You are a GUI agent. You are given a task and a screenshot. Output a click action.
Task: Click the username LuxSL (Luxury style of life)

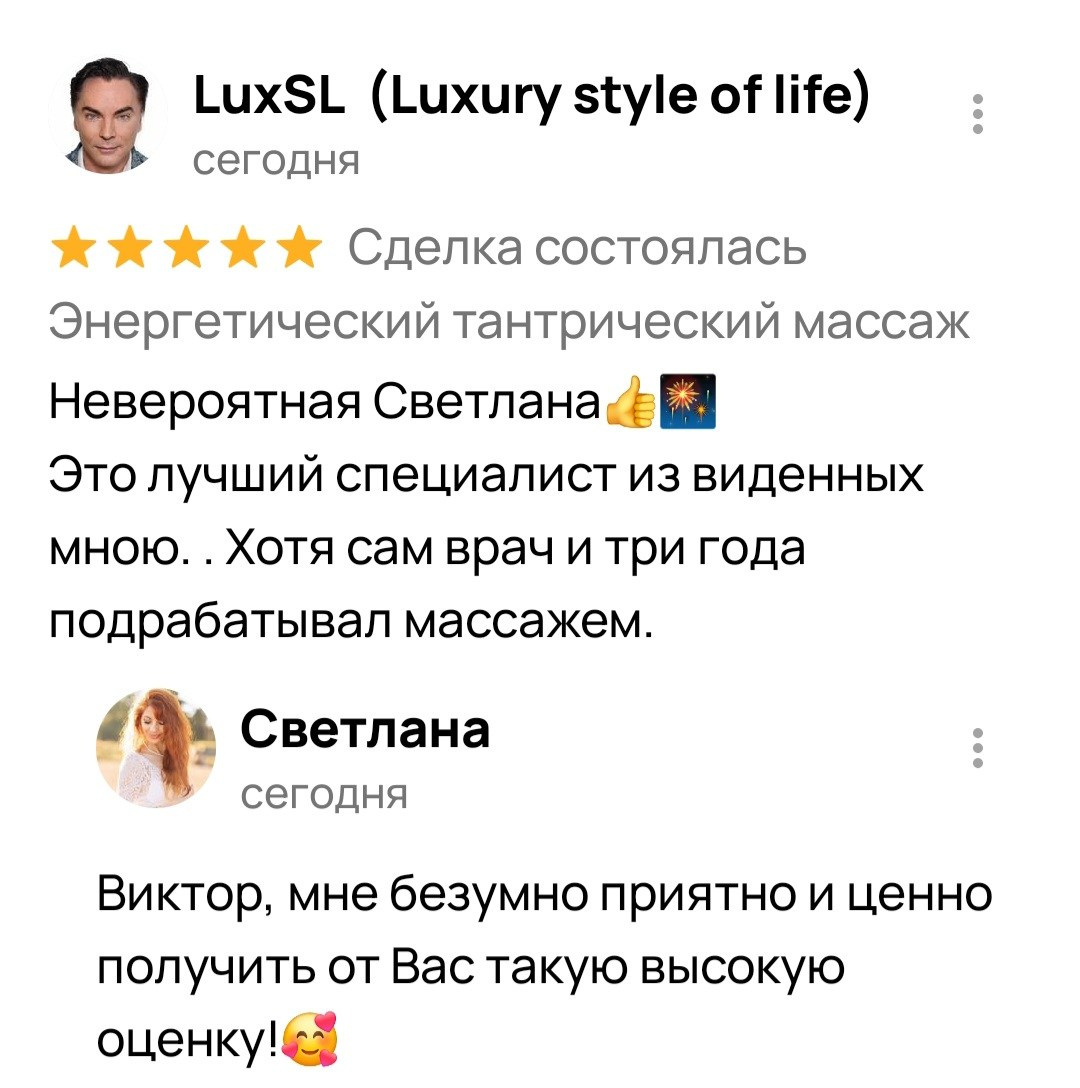532,95
